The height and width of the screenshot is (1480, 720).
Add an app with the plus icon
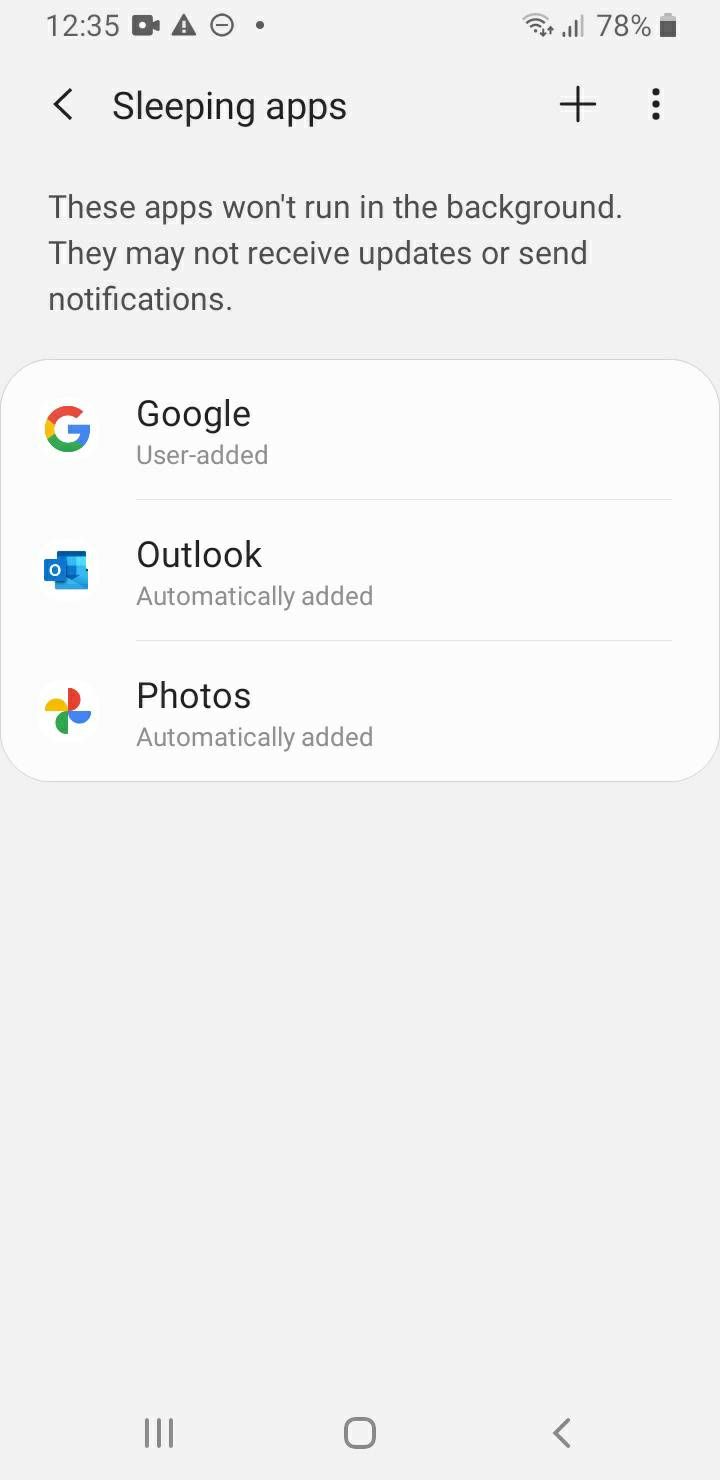578,105
